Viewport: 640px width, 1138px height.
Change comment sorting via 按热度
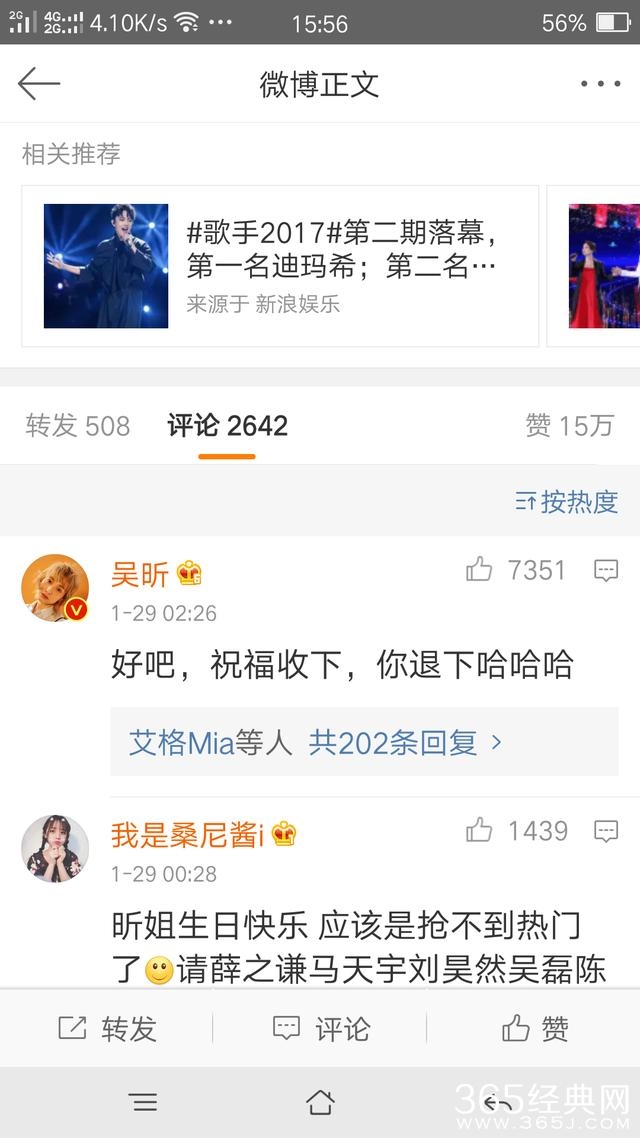(567, 502)
